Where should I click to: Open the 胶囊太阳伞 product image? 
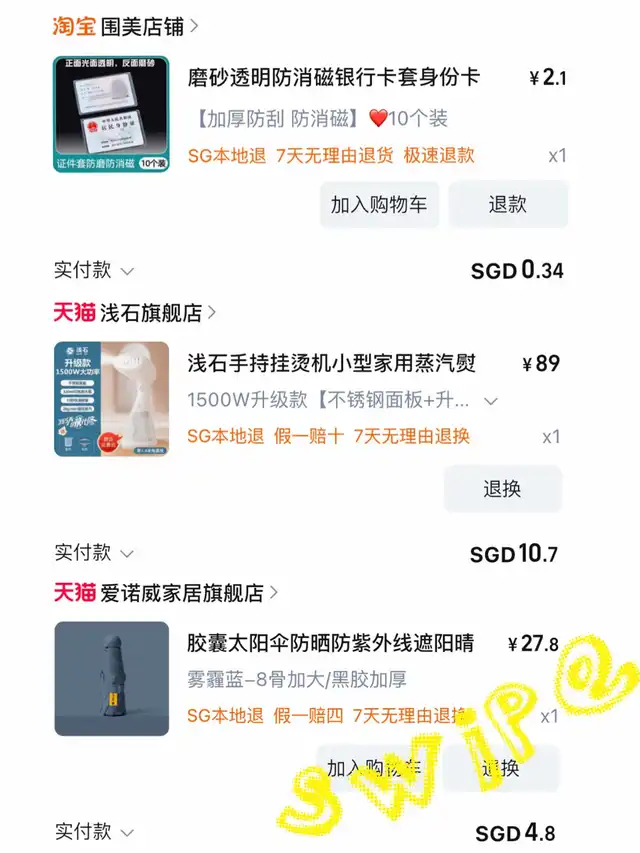pos(111,679)
